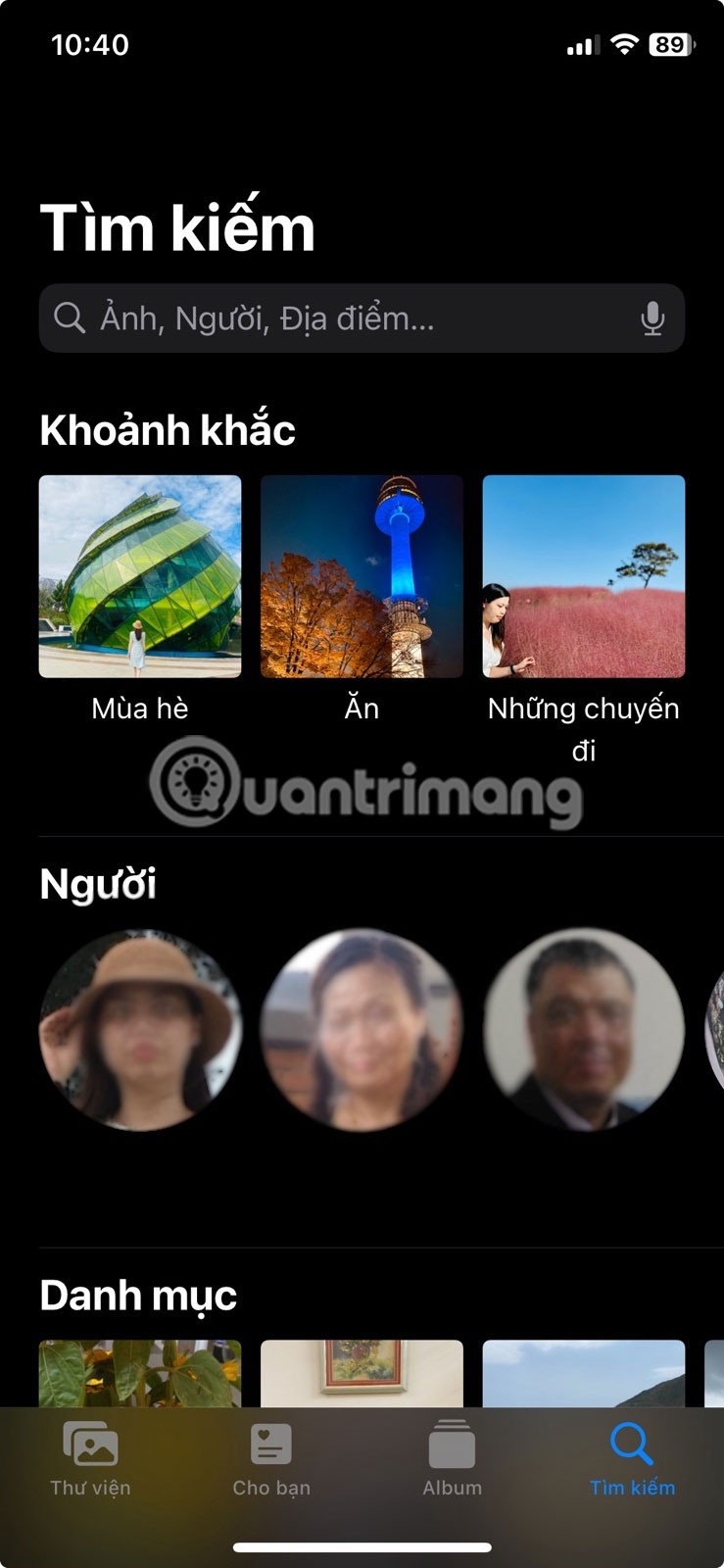Open the Ăn moment

[362, 577]
